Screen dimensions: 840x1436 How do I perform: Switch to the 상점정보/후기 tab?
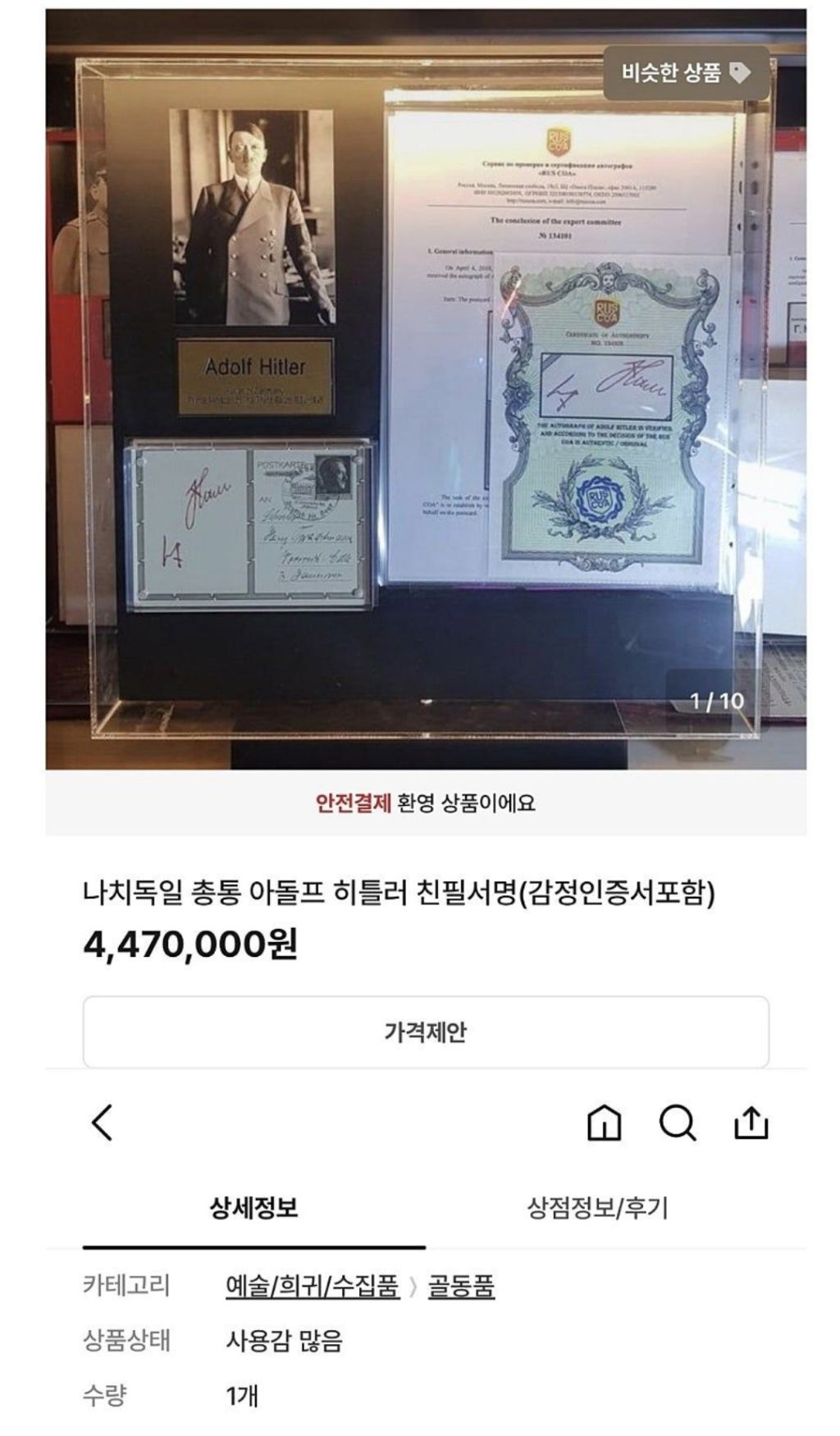pos(597,1208)
